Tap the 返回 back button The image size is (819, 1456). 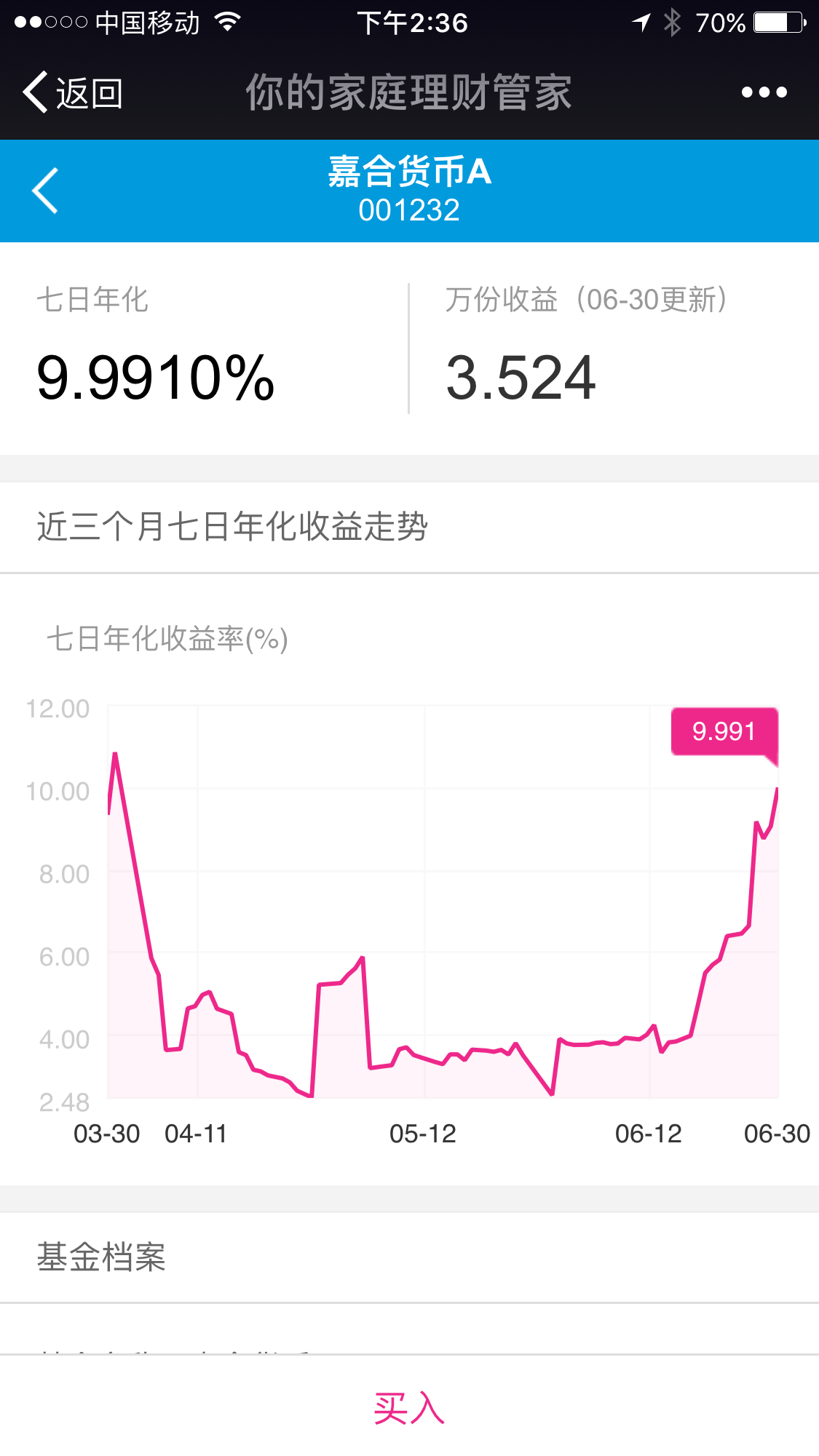[x=73, y=92]
